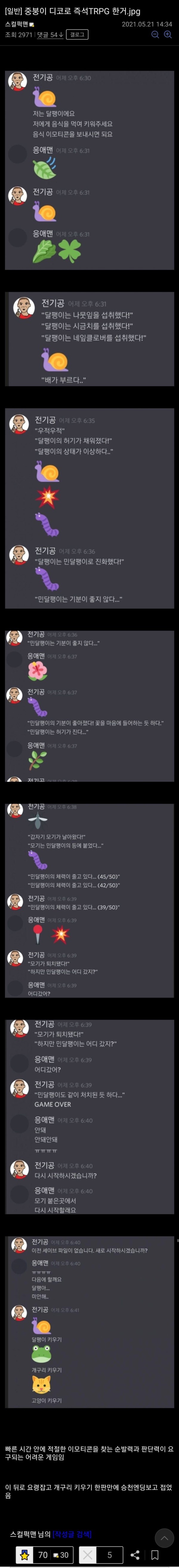Jump back to top with arrow button
179x1568 pixels.
[164, 1533]
